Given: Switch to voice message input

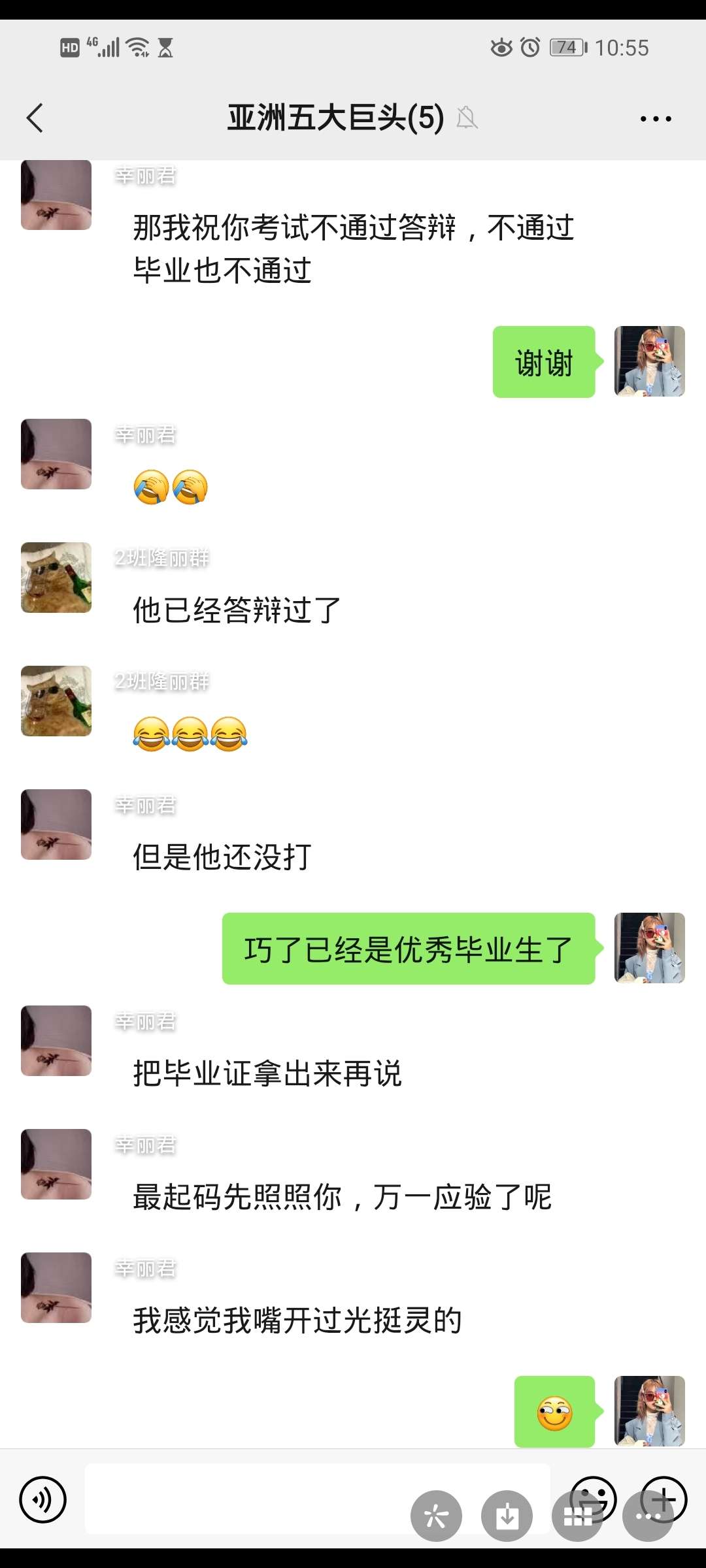Looking at the screenshot, I should pos(43,1499).
